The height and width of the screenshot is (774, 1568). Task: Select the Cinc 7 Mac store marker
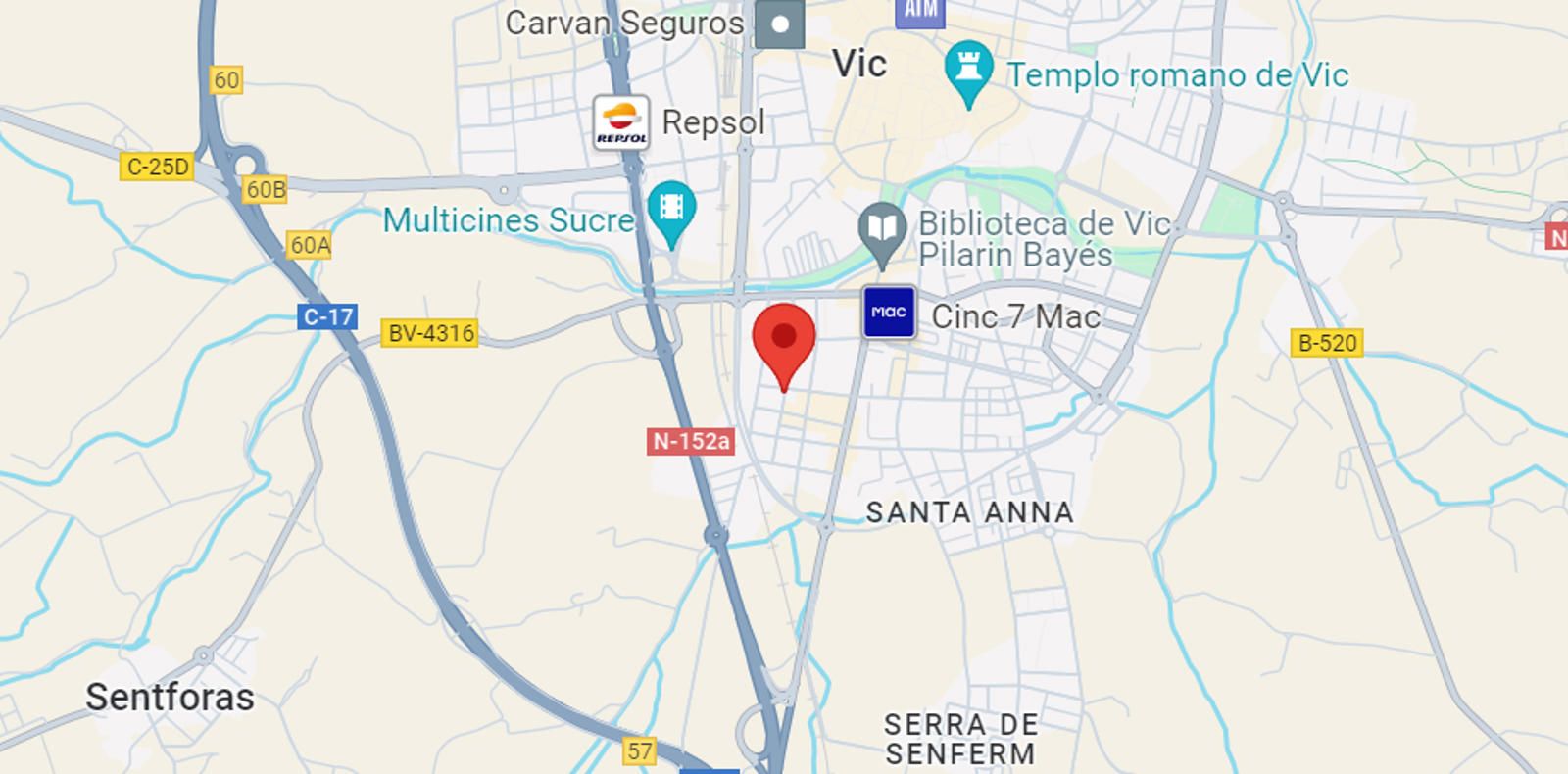tap(889, 313)
